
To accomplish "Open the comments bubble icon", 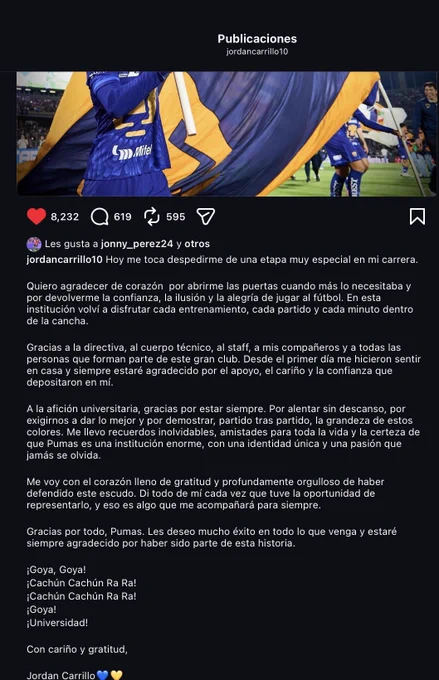I will (99, 216).
